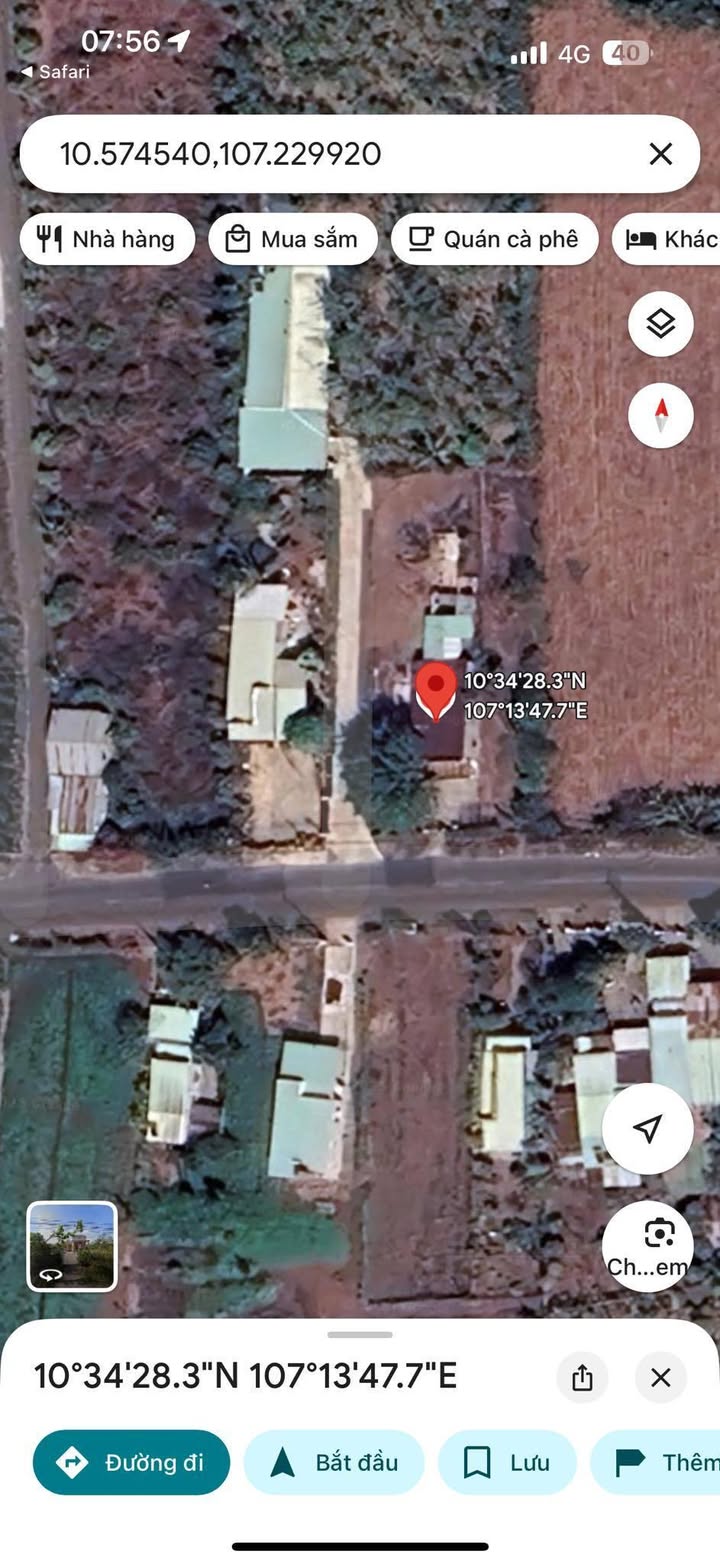720x1564 pixels.
Task: Save this place with Lưu
Action: tap(507, 1462)
